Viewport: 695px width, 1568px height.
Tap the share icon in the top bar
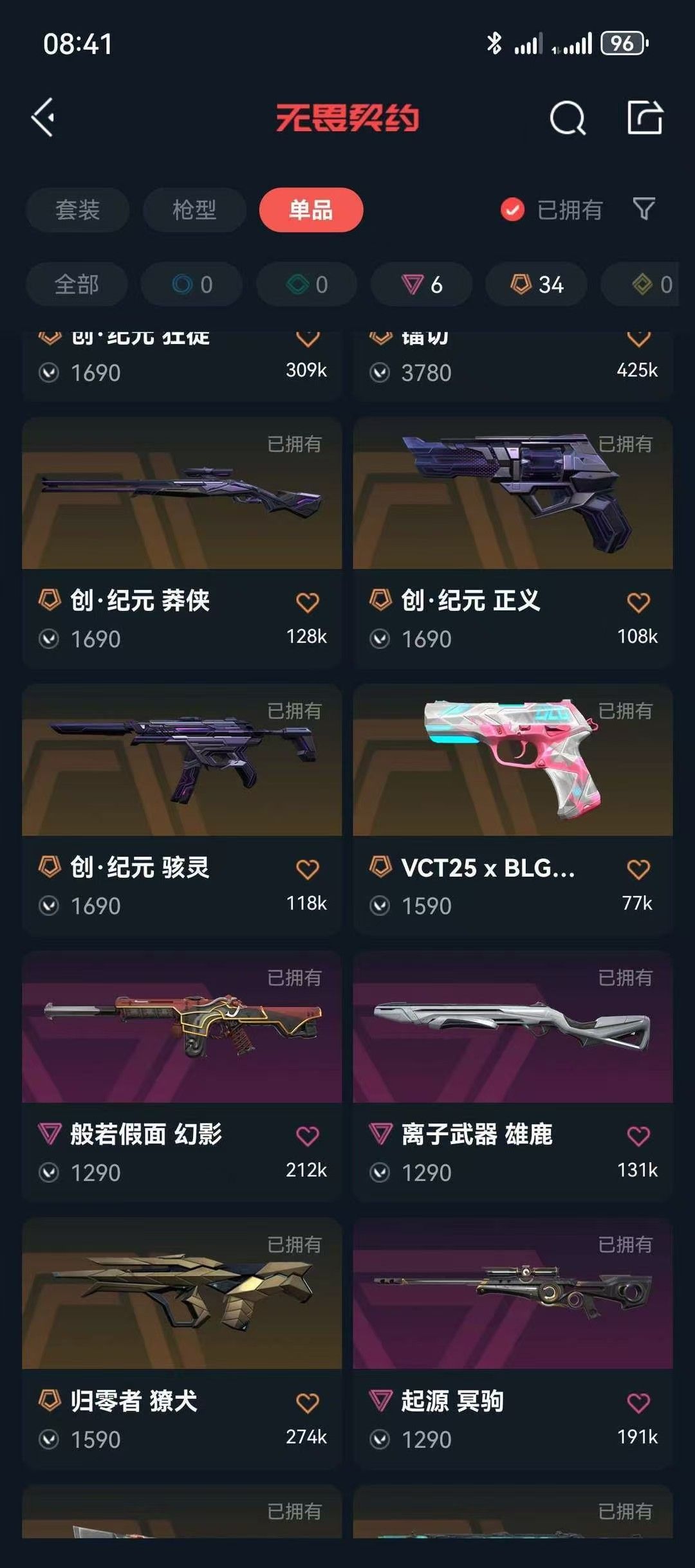tap(646, 117)
